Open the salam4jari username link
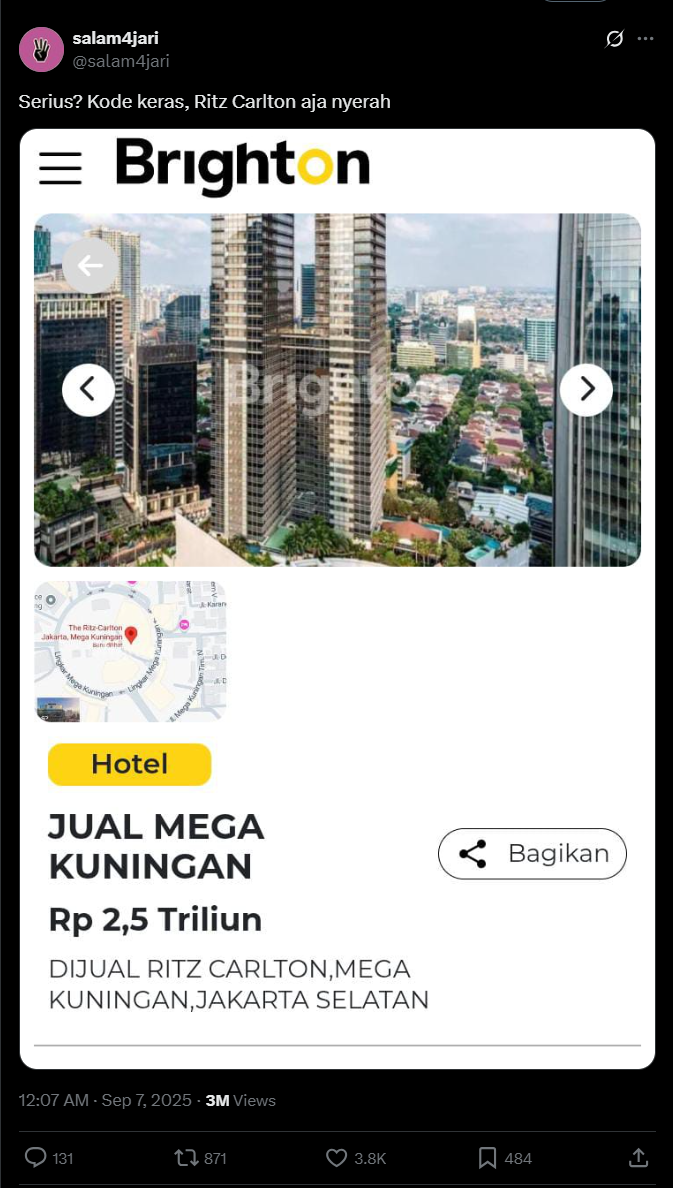Viewport: 673px width, 1188px height. pos(115,38)
